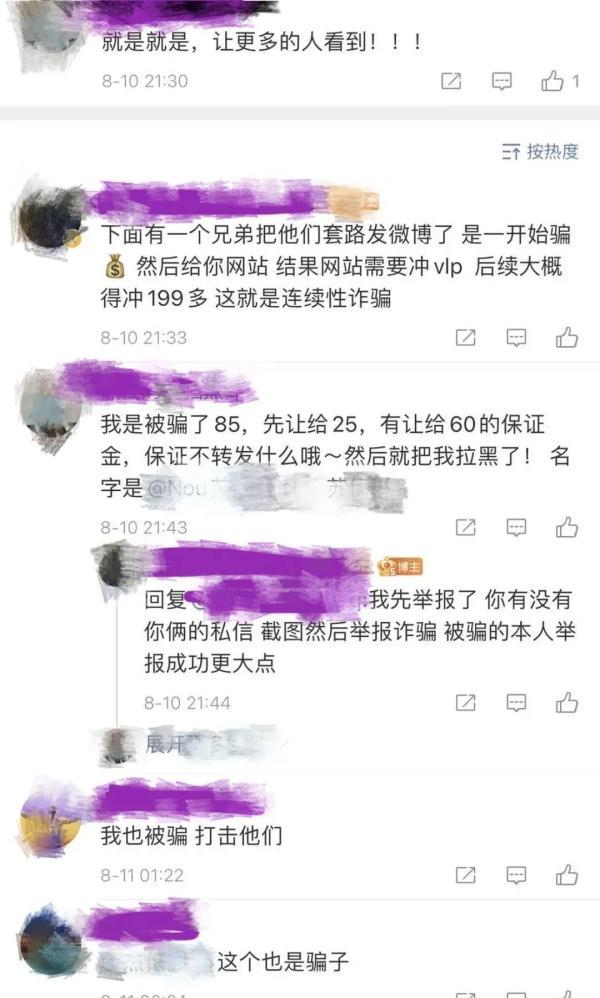
Task: Like the comment posted 8-10 21:33
Action: tap(566, 337)
